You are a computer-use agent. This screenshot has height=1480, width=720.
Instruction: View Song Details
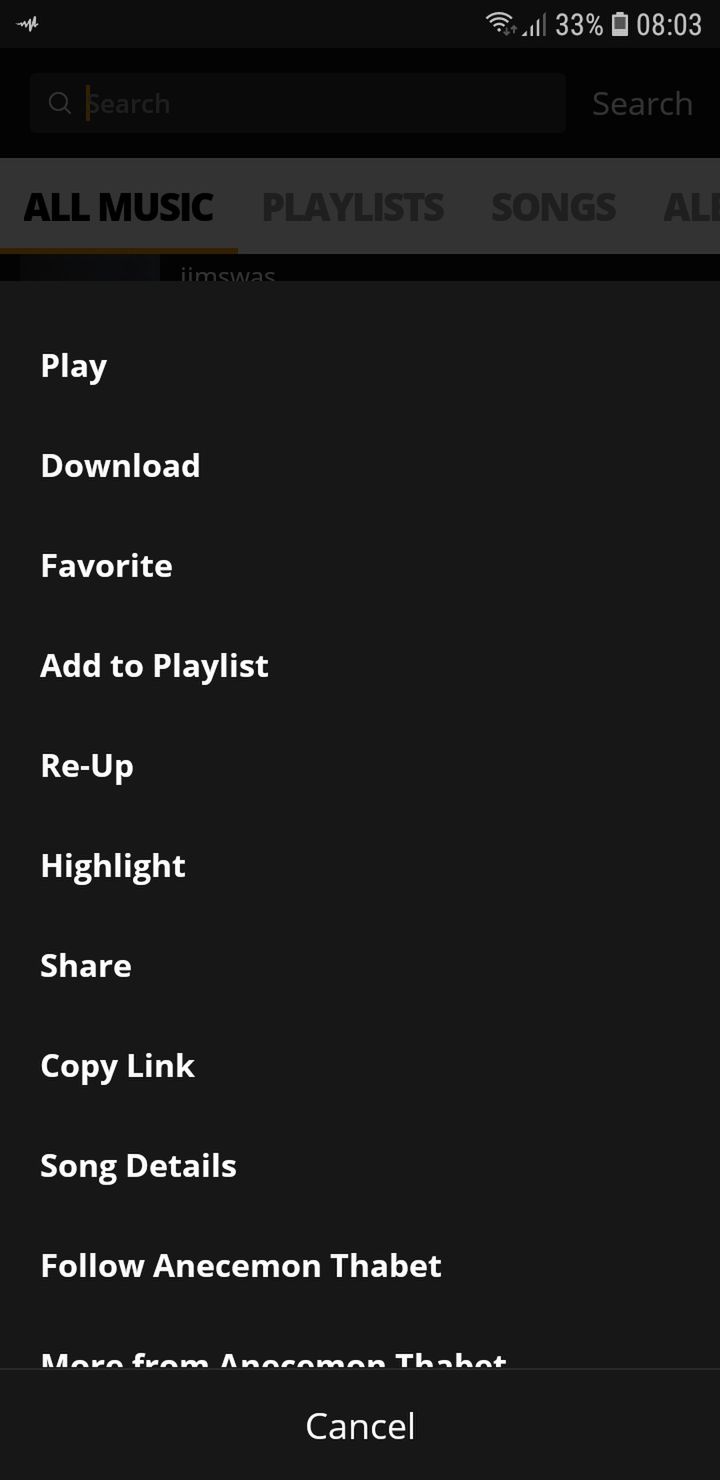tap(360, 1166)
